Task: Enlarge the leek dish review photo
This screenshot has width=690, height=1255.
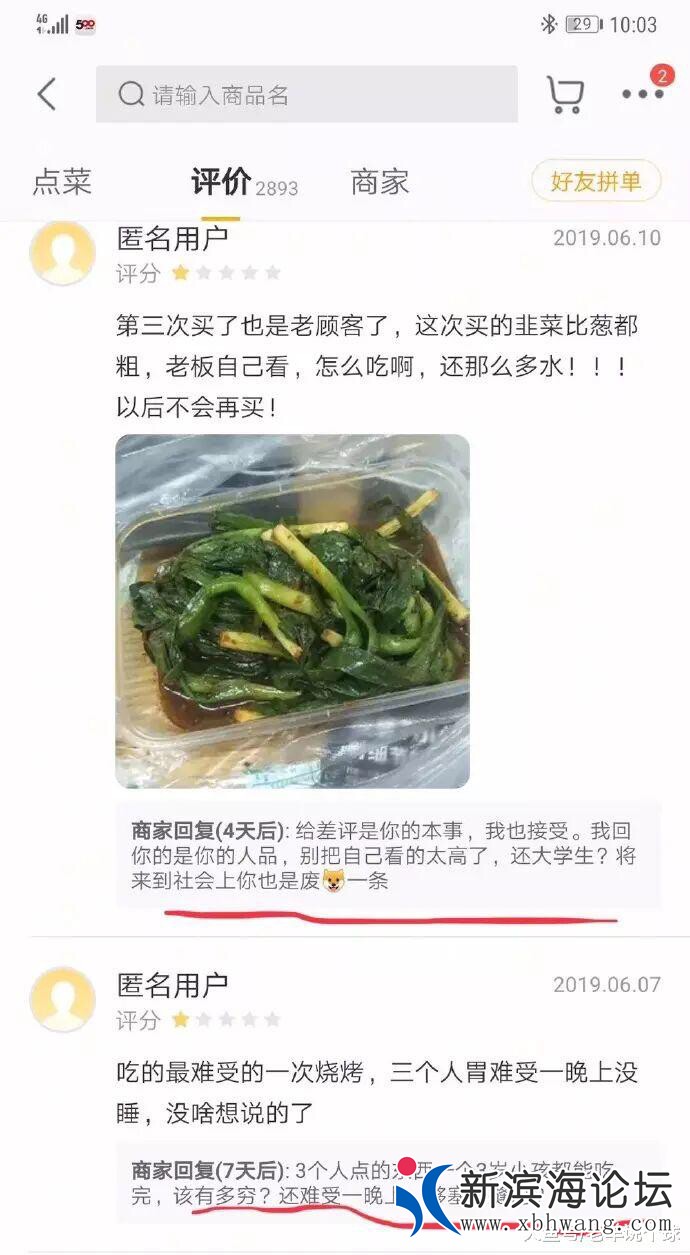Action: click(292, 611)
